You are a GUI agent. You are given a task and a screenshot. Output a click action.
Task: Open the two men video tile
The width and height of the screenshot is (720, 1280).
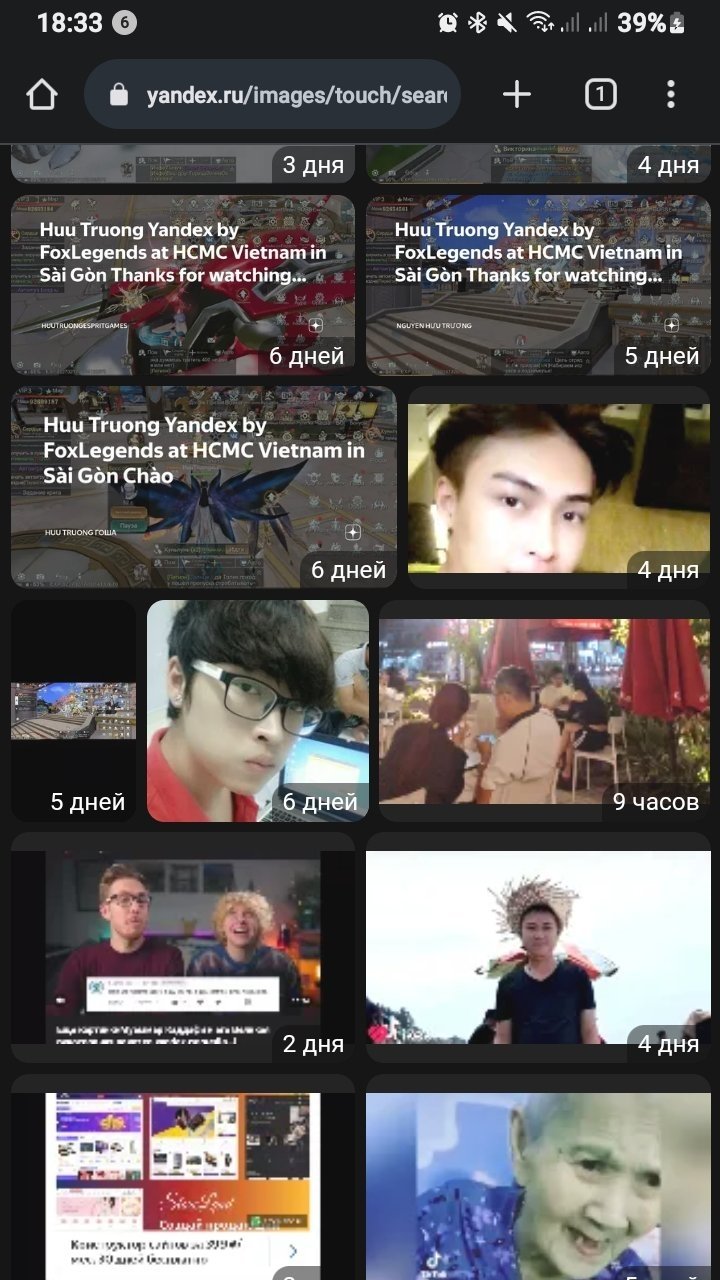183,947
